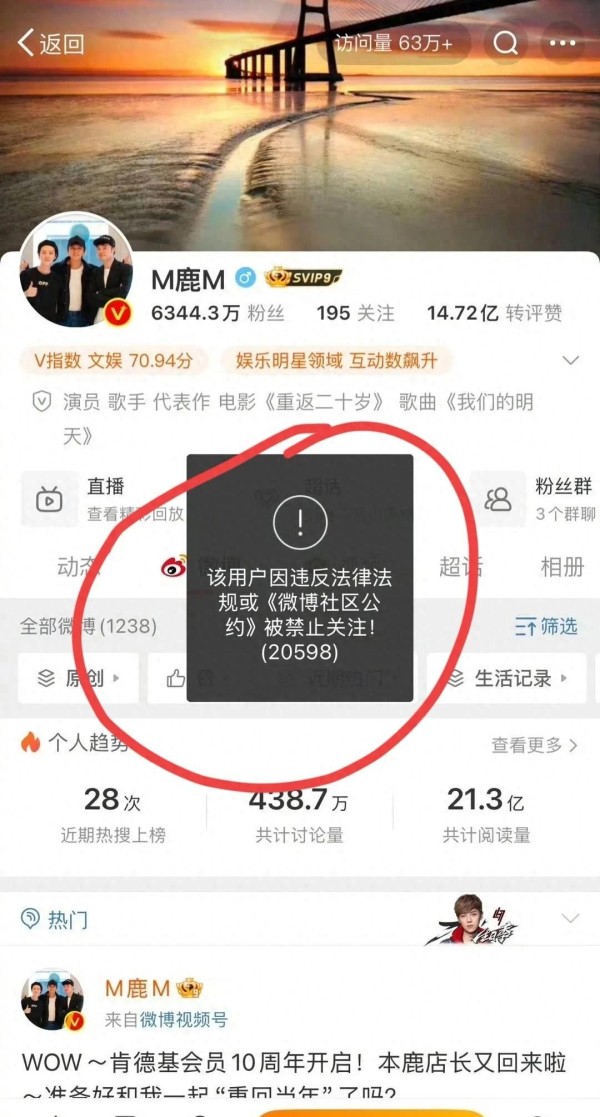Open the 直播 live replay entry

104,498
